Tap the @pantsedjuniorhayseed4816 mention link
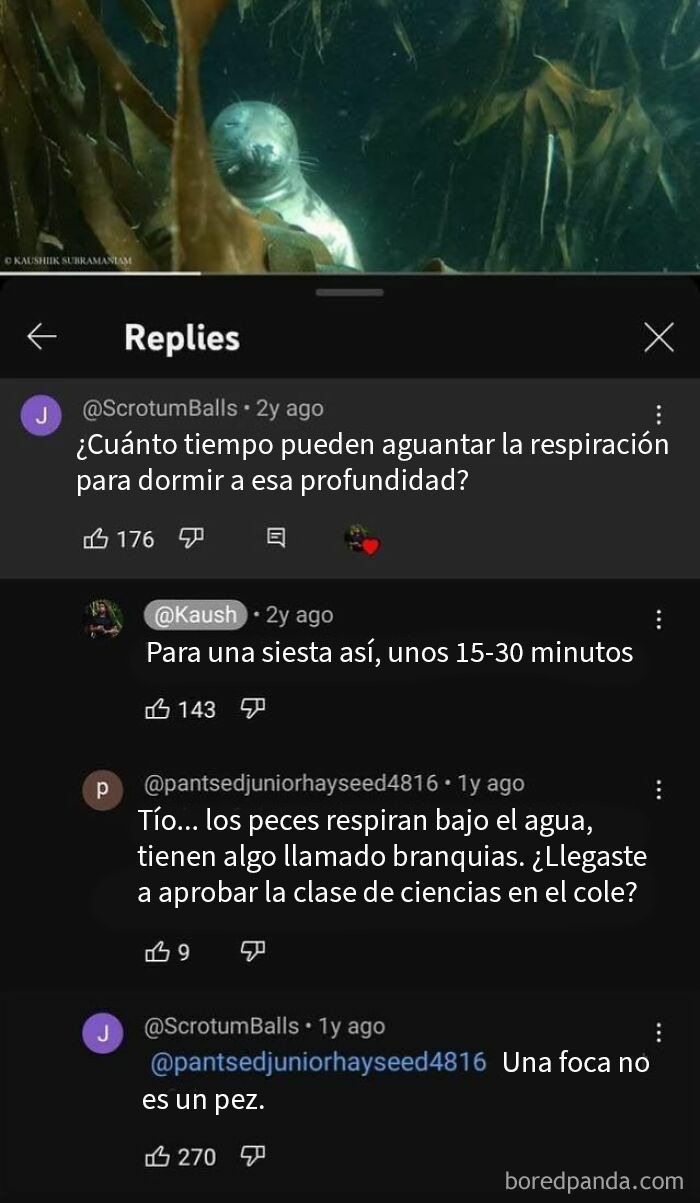 [x=318, y=1062]
